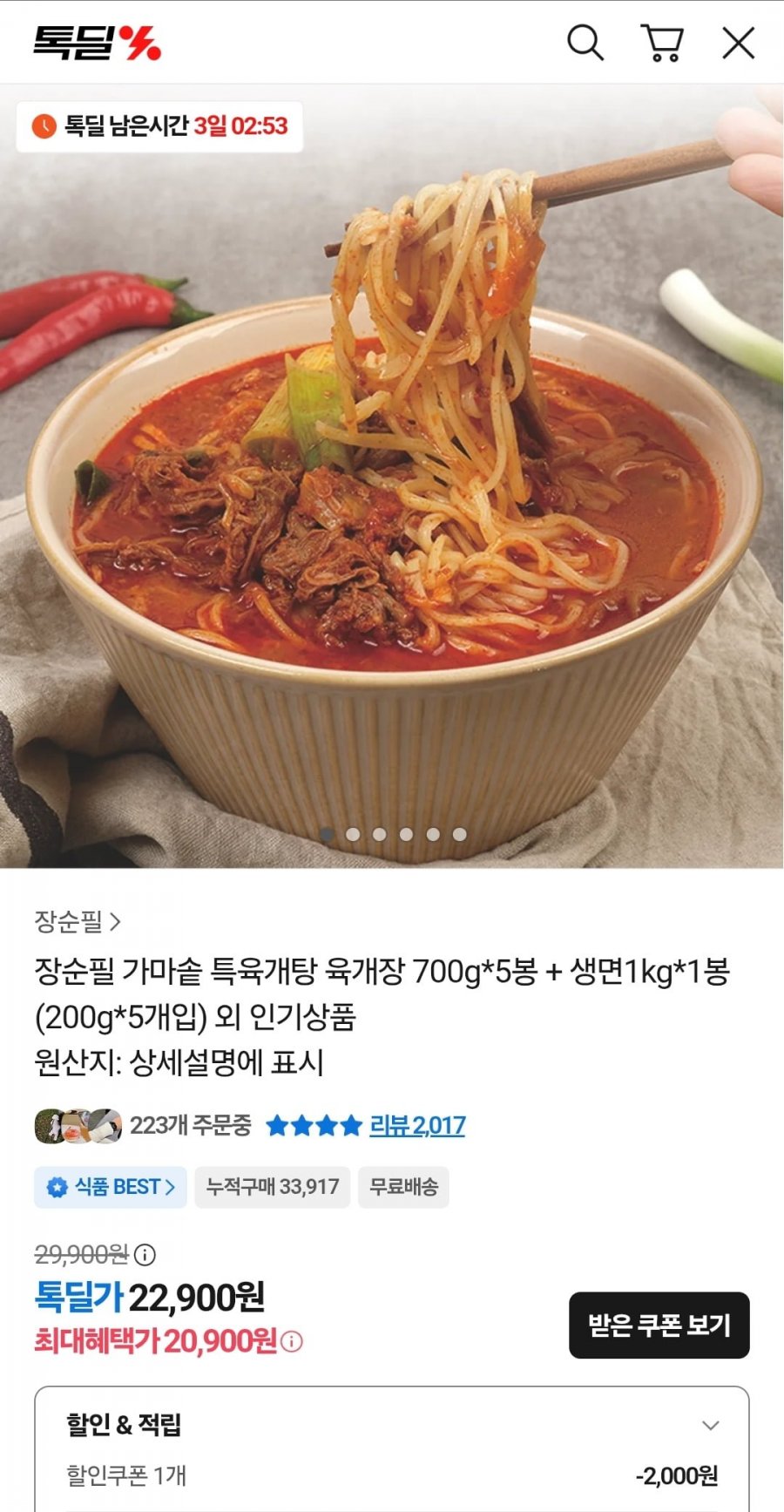Open the 톡딜 logo home
784x1512 pixels.
[x=97, y=43]
